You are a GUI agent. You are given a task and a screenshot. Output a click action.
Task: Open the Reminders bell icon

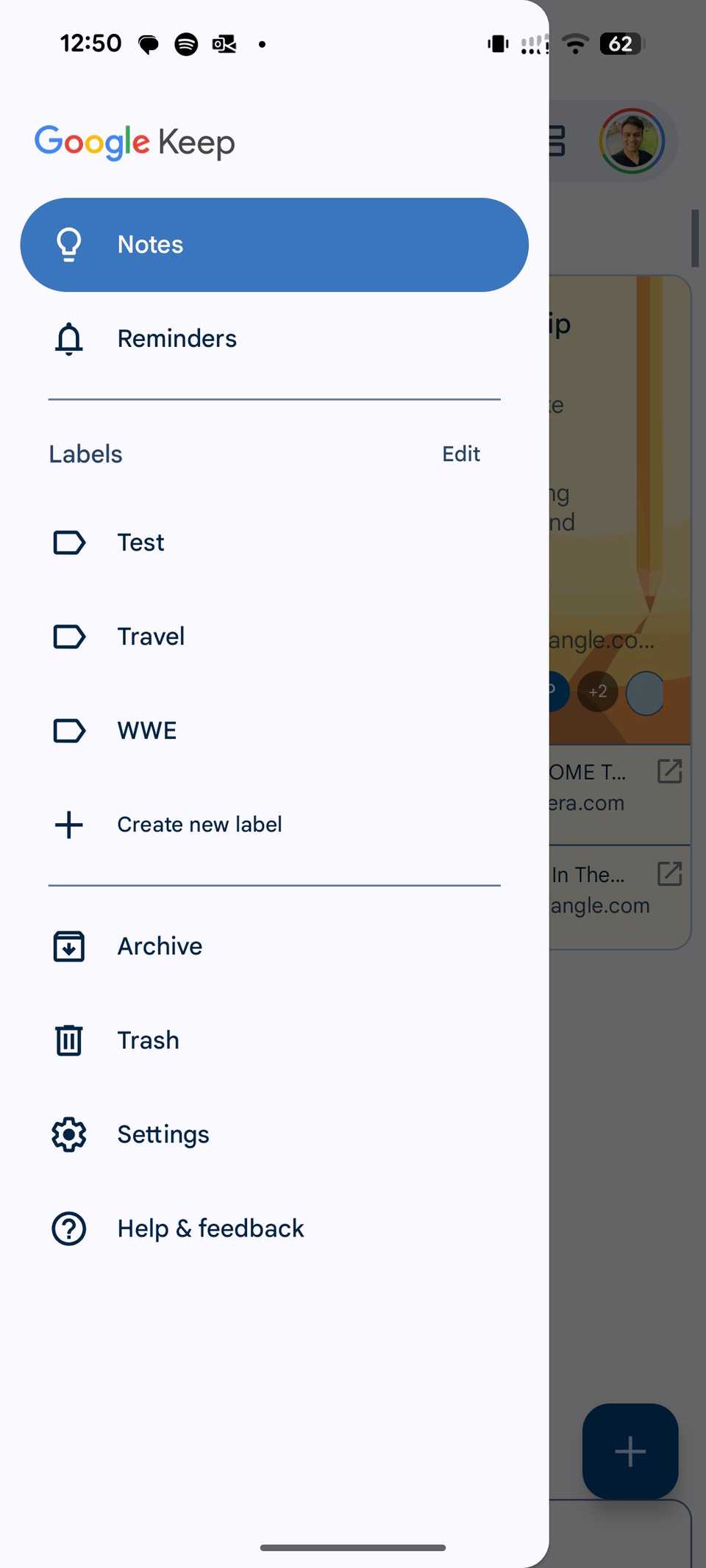(68, 339)
